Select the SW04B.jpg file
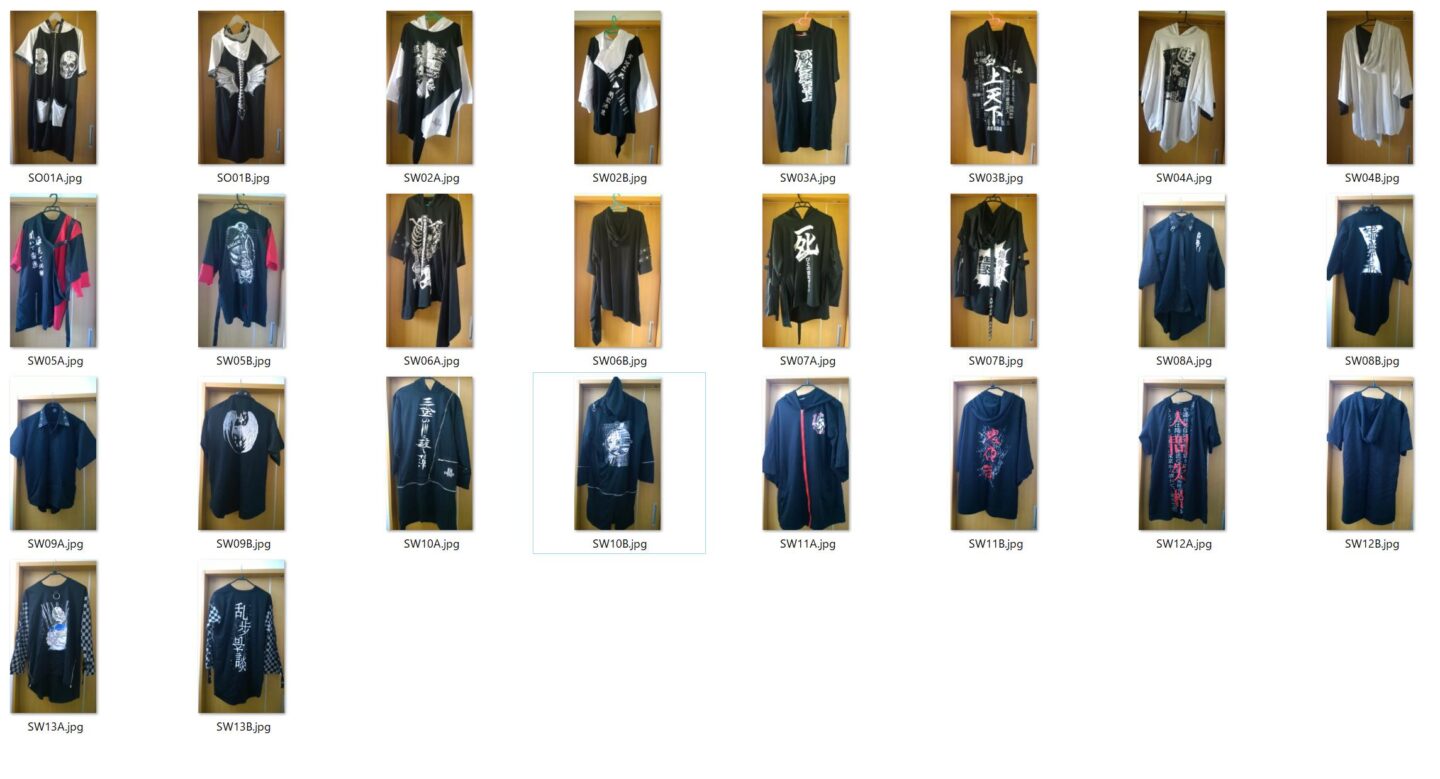1440x779 pixels. click(x=1369, y=88)
